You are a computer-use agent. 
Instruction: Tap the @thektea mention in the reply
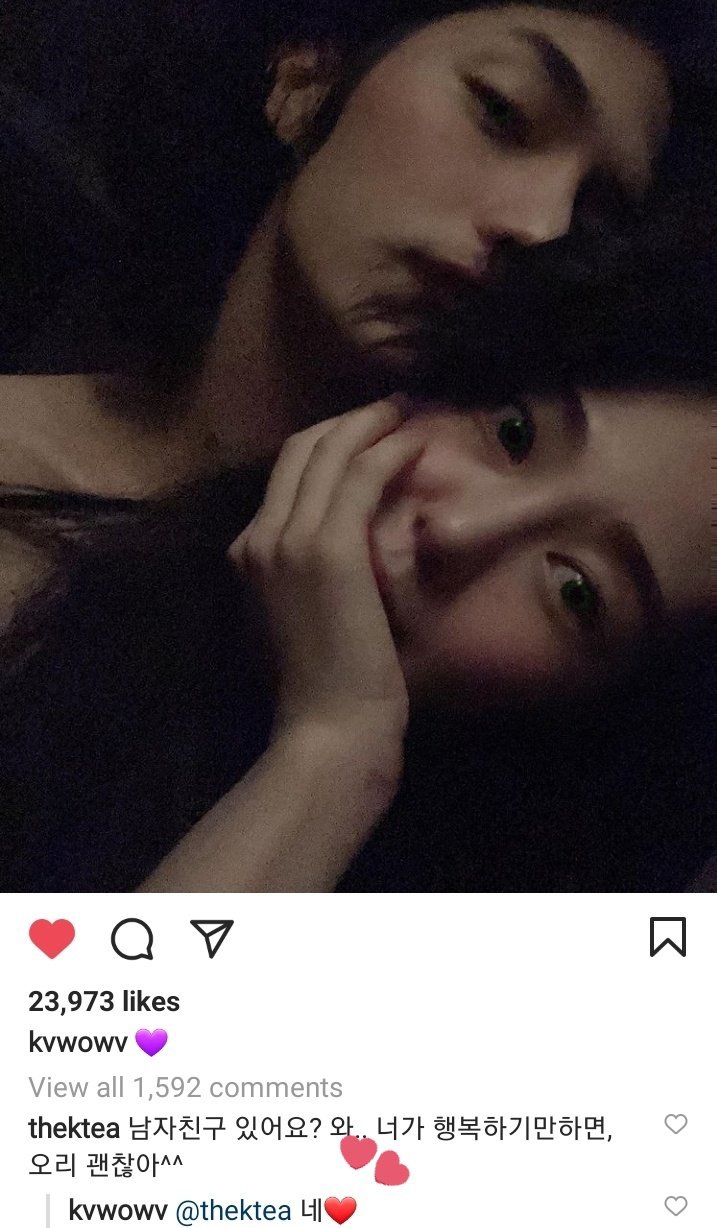(233, 1211)
